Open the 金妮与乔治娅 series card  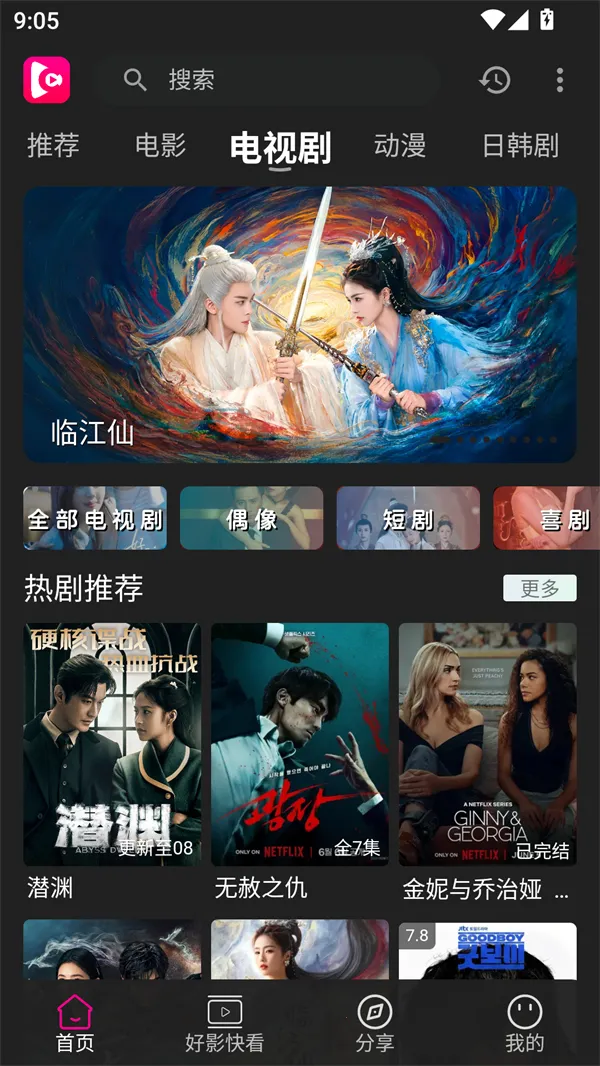(x=488, y=745)
